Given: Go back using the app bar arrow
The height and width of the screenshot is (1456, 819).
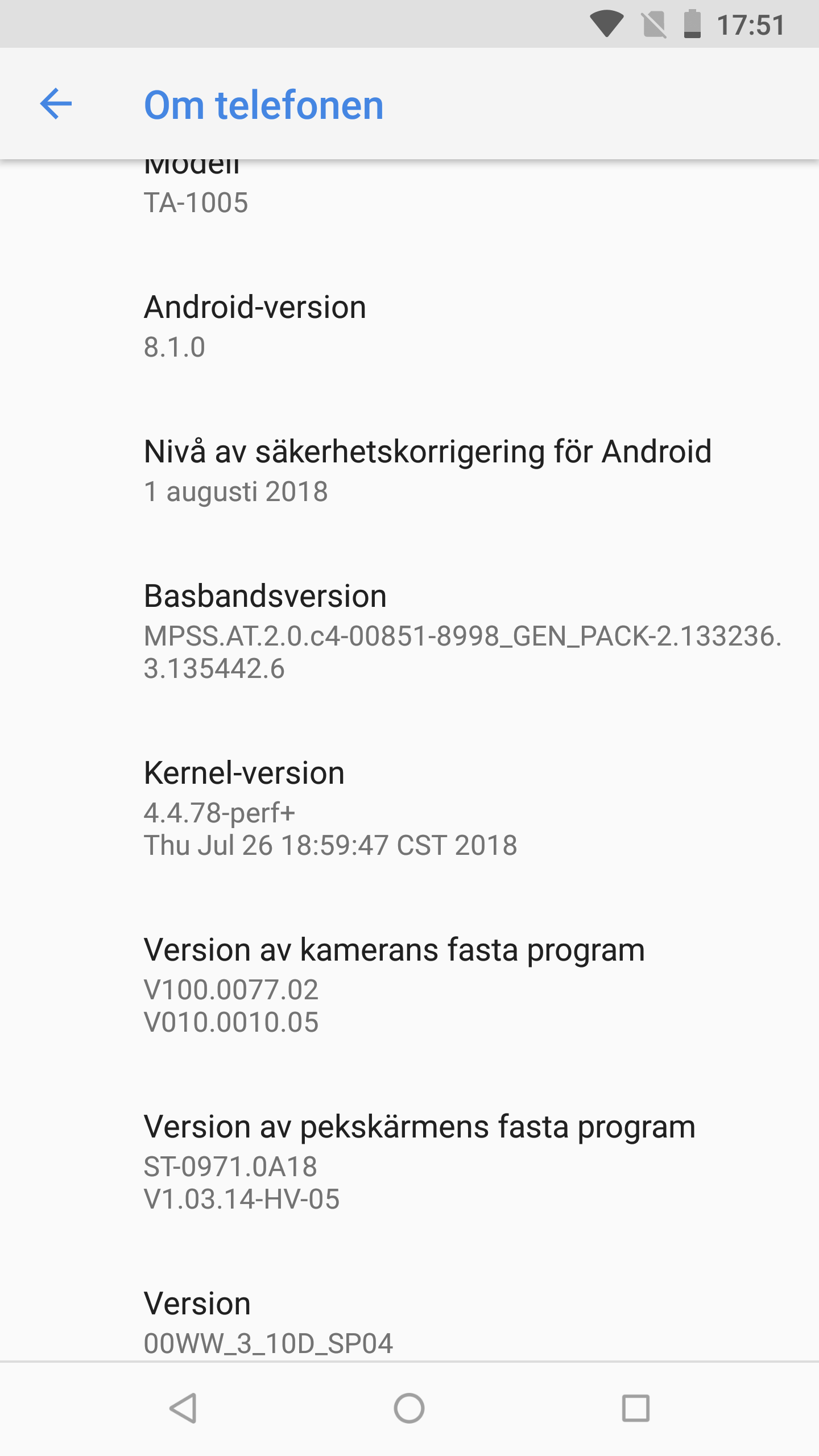Looking at the screenshot, I should pyautogui.click(x=56, y=104).
